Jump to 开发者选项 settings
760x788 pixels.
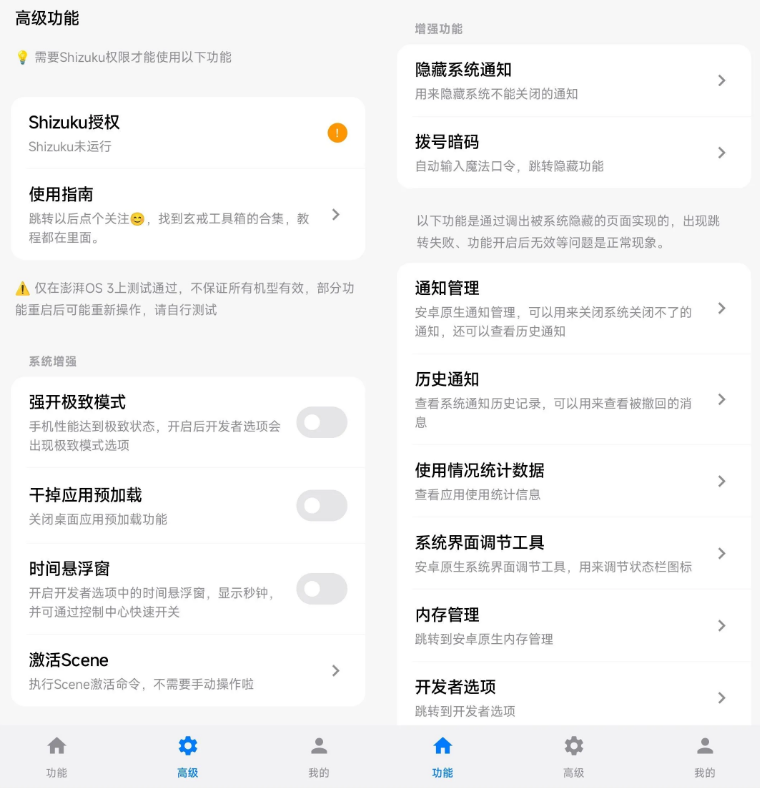570,697
